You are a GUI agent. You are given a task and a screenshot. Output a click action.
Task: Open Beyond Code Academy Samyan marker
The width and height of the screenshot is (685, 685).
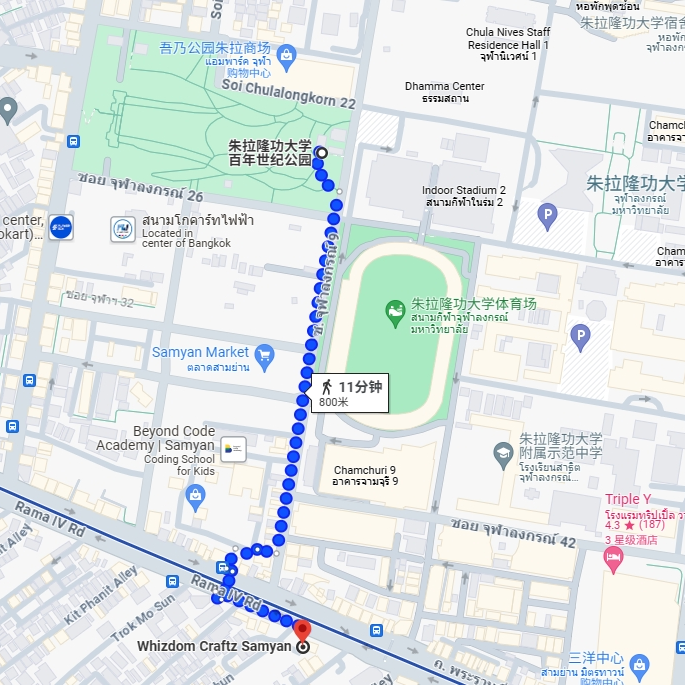point(234,449)
